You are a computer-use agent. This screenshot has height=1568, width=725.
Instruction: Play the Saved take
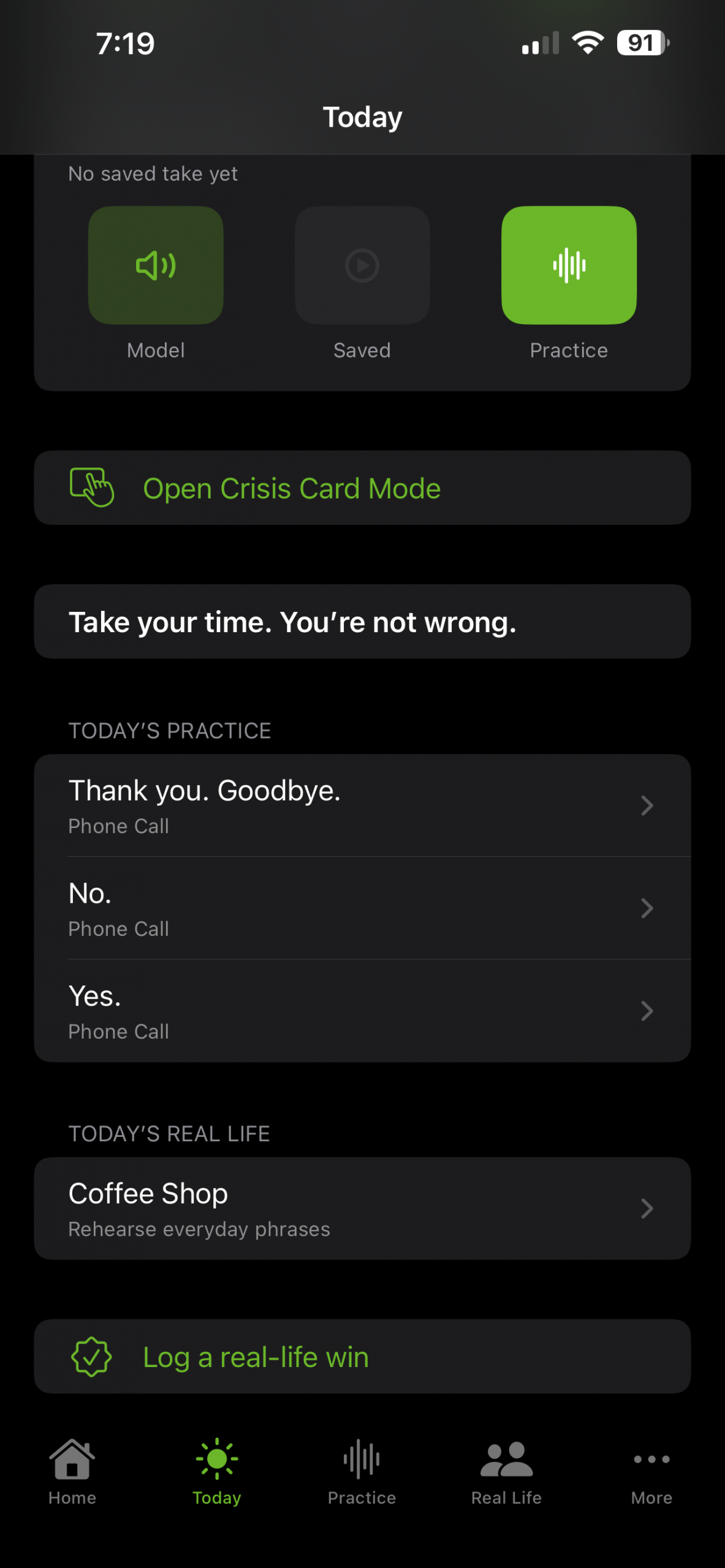point(362,265)
